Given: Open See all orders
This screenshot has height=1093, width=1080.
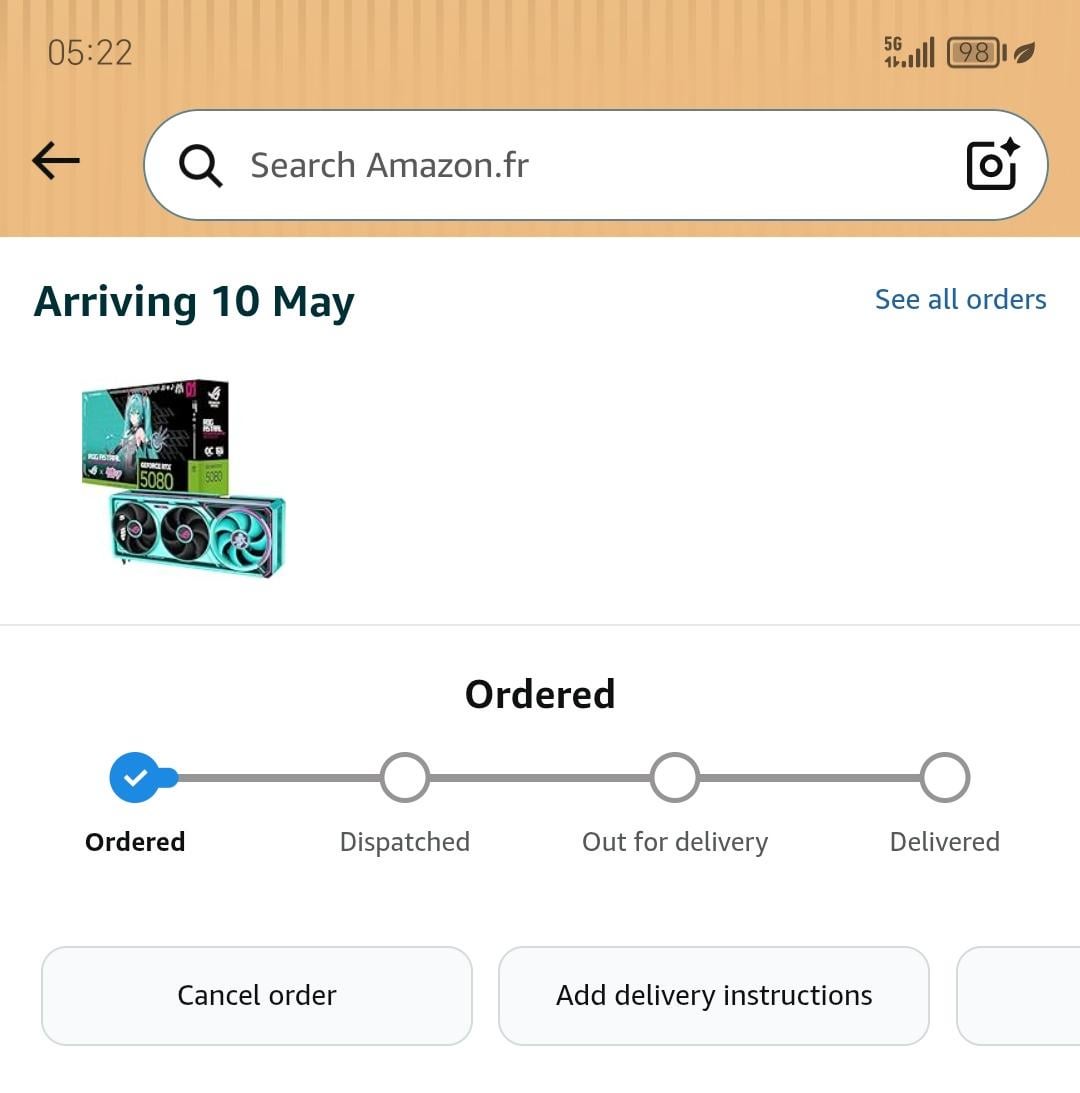Looking at the screenshot, I should click(x=960, y=299).
